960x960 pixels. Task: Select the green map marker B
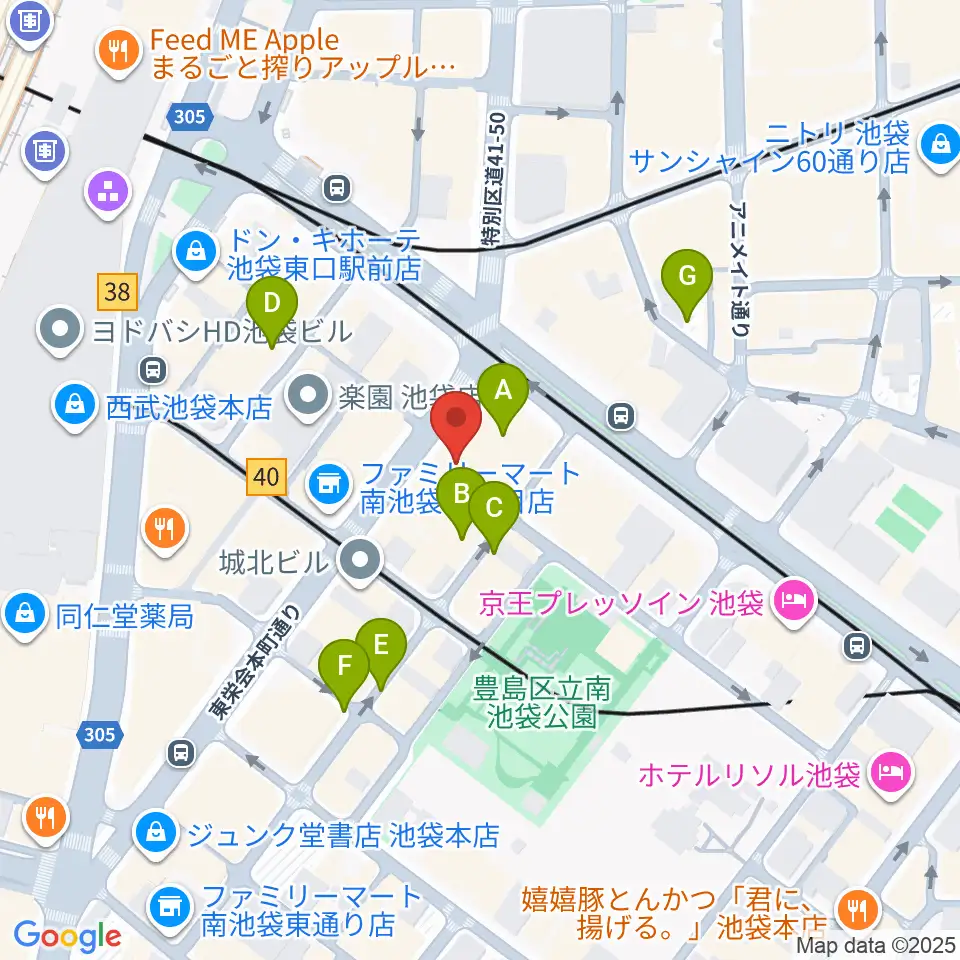pos(462,499)
